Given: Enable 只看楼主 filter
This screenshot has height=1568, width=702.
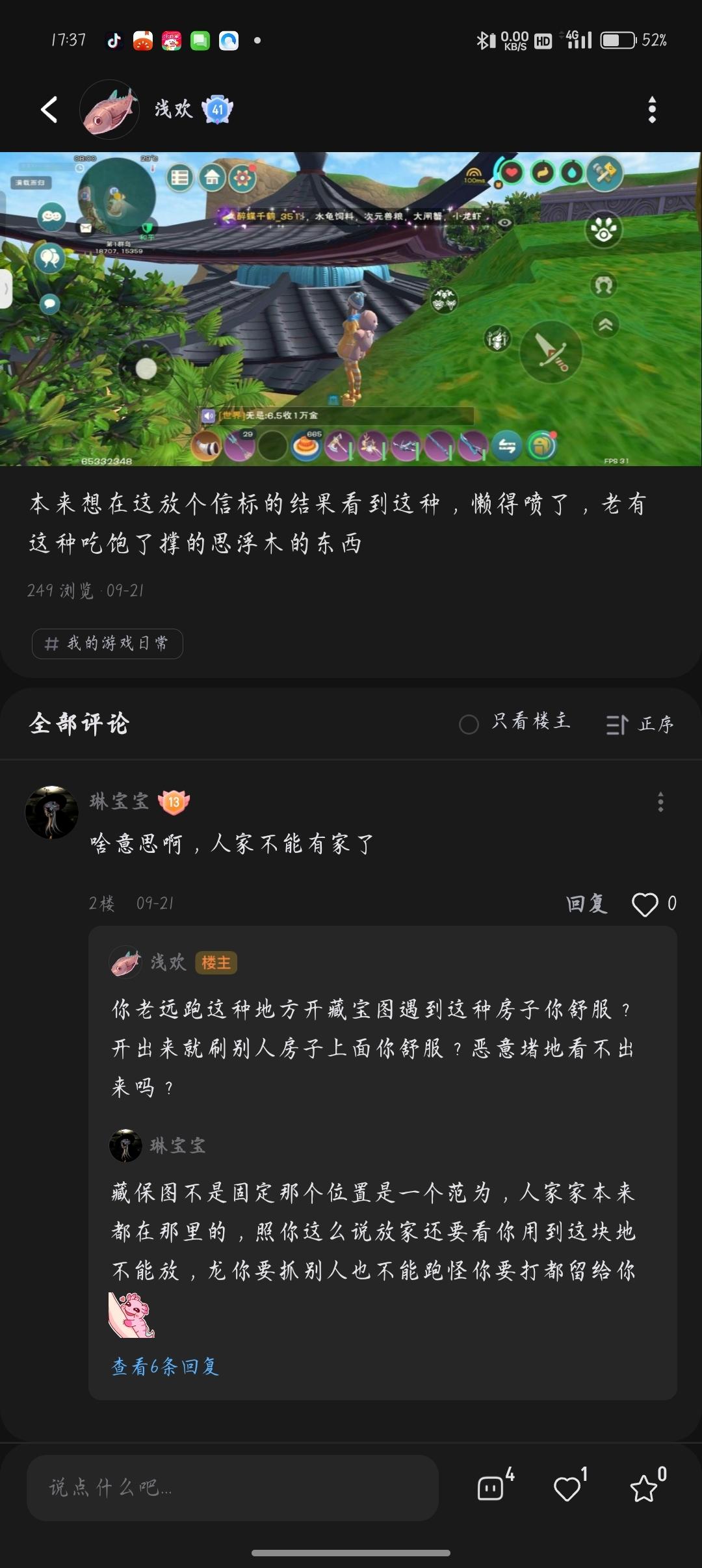Looking at the screenshot, I should point(515,723).
